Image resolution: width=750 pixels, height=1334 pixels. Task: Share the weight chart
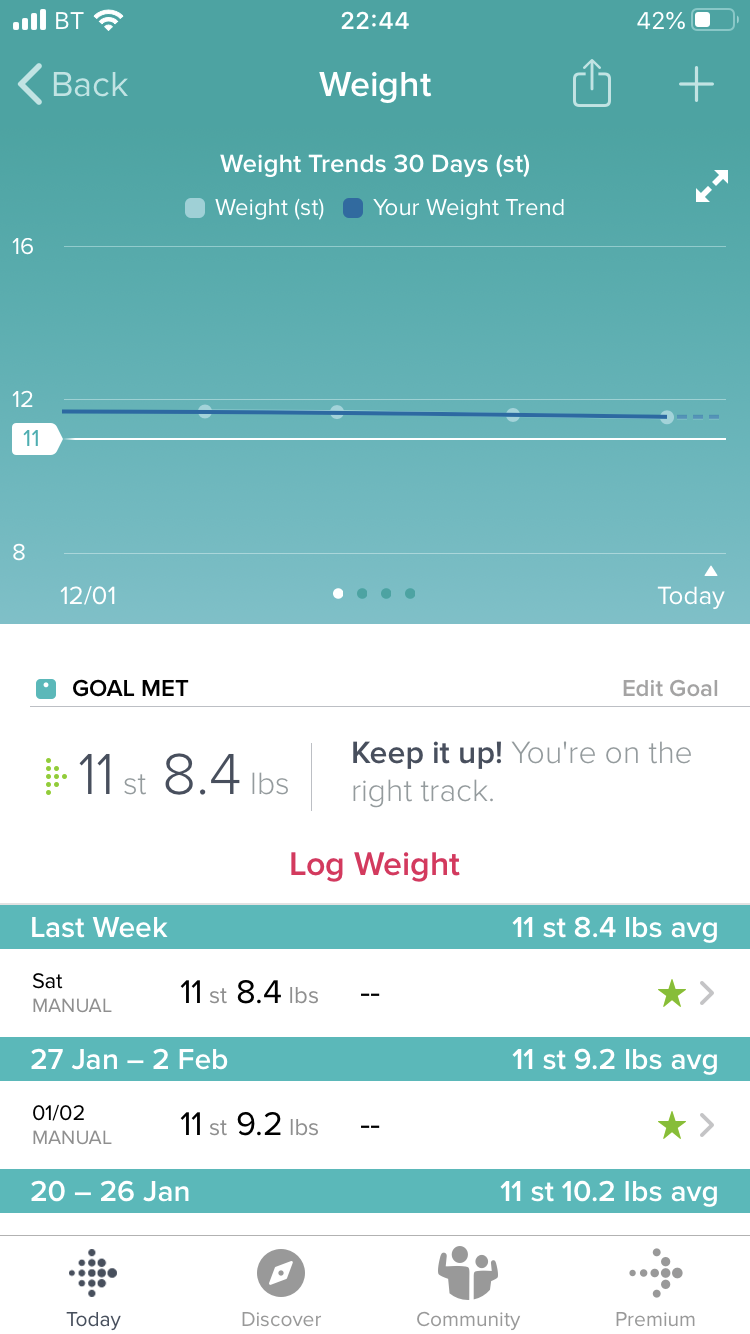(591, 84)
